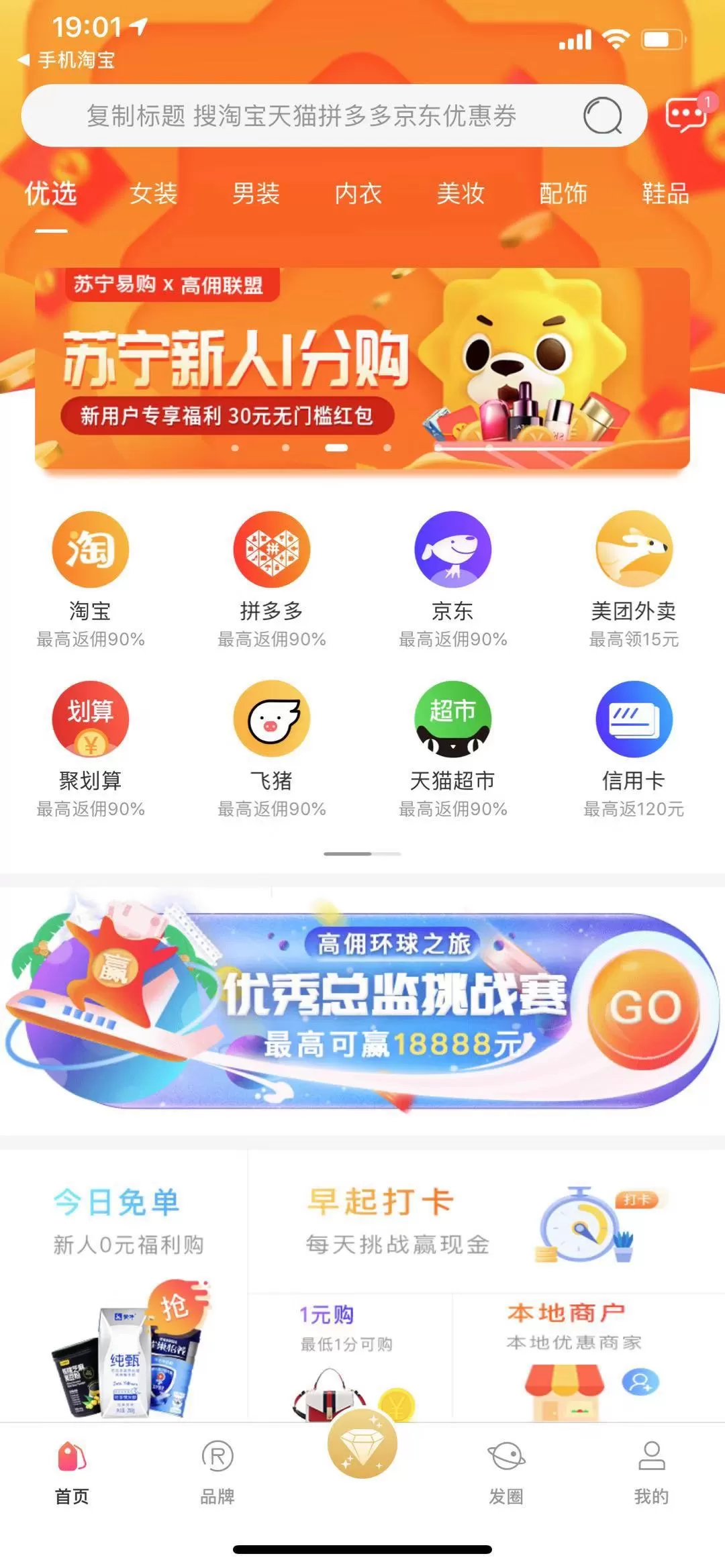Open the 苏宁新人1分购 banner

(362, 368)
